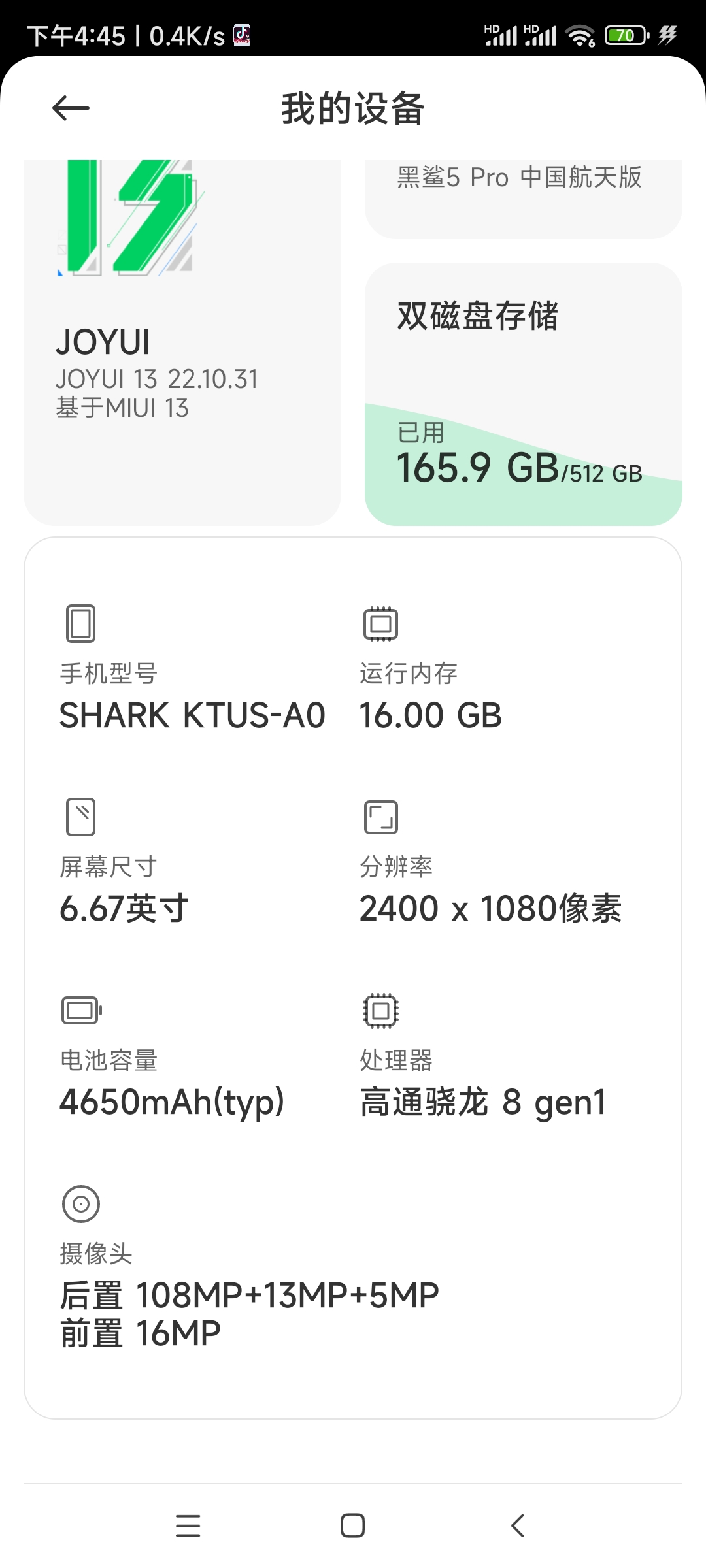Open the 黑鲨5 Pro 中国航天版 device name card

[524, 199]
